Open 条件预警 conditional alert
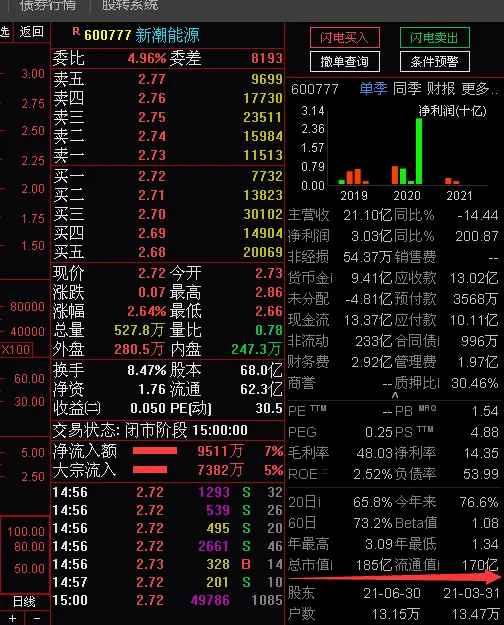This screenshot has height=625, width=504. (x=435, y=62)
